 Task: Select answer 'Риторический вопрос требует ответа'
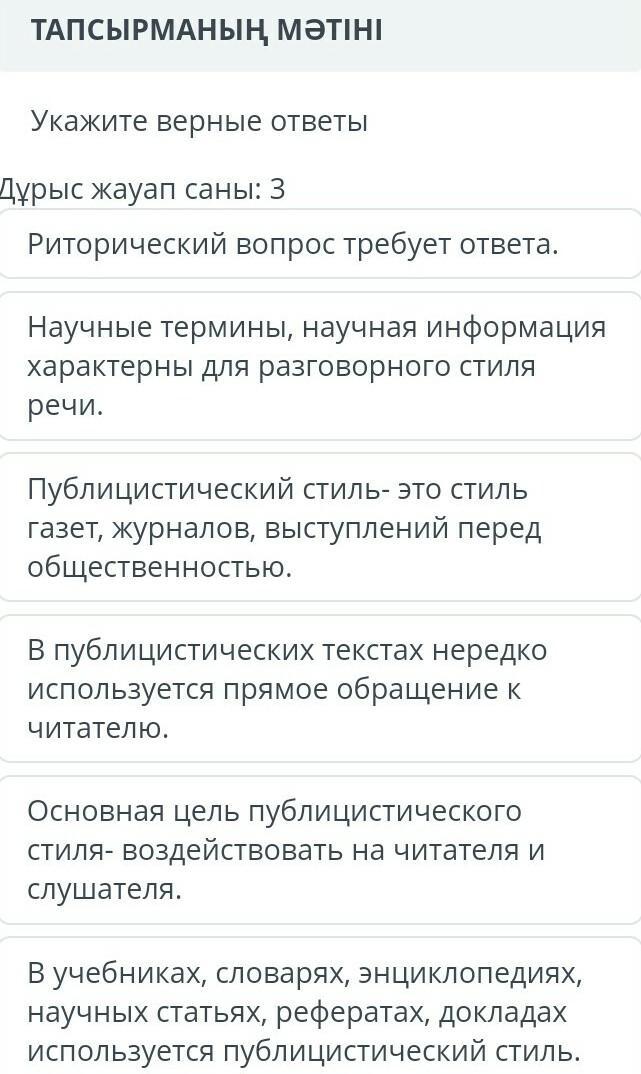click(320, 244)
